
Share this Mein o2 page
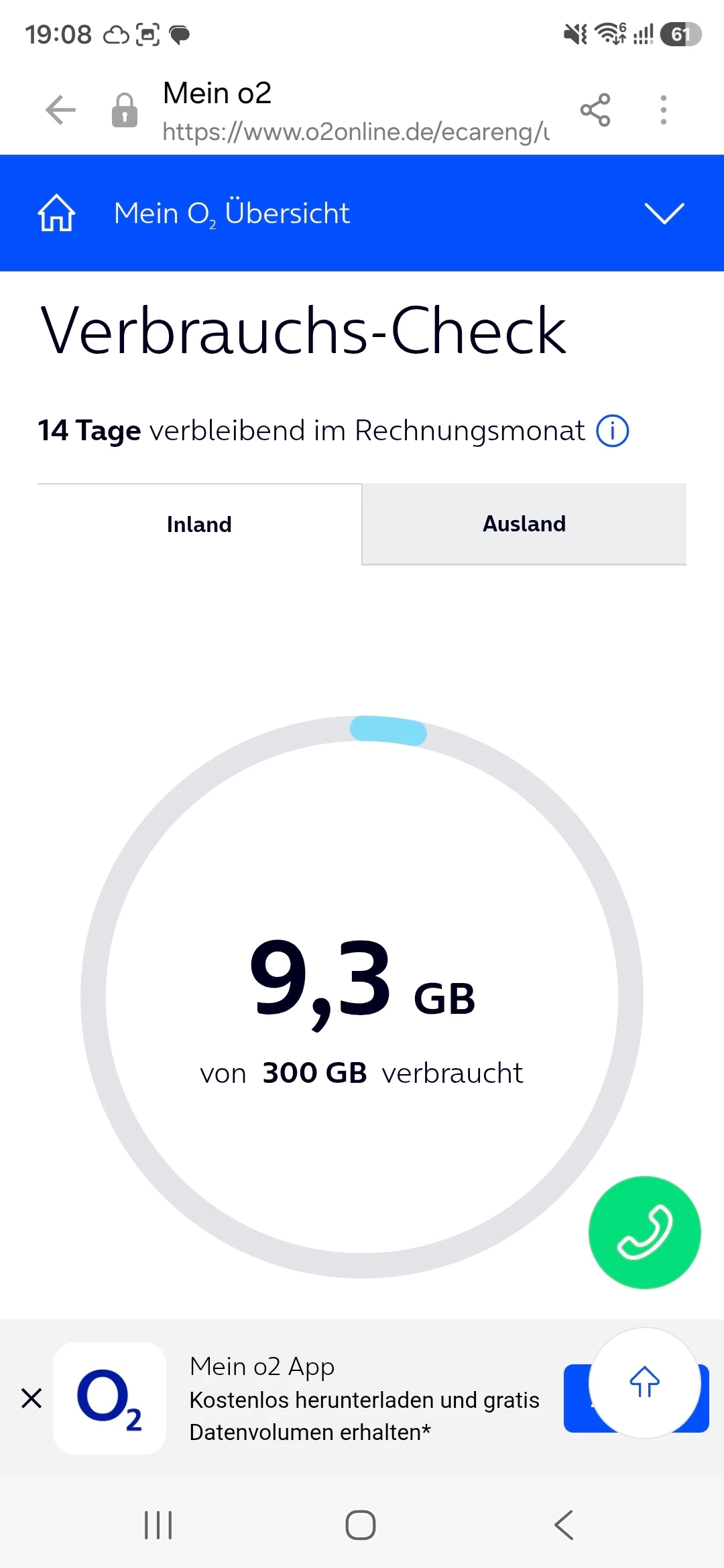tap(595, 110)
